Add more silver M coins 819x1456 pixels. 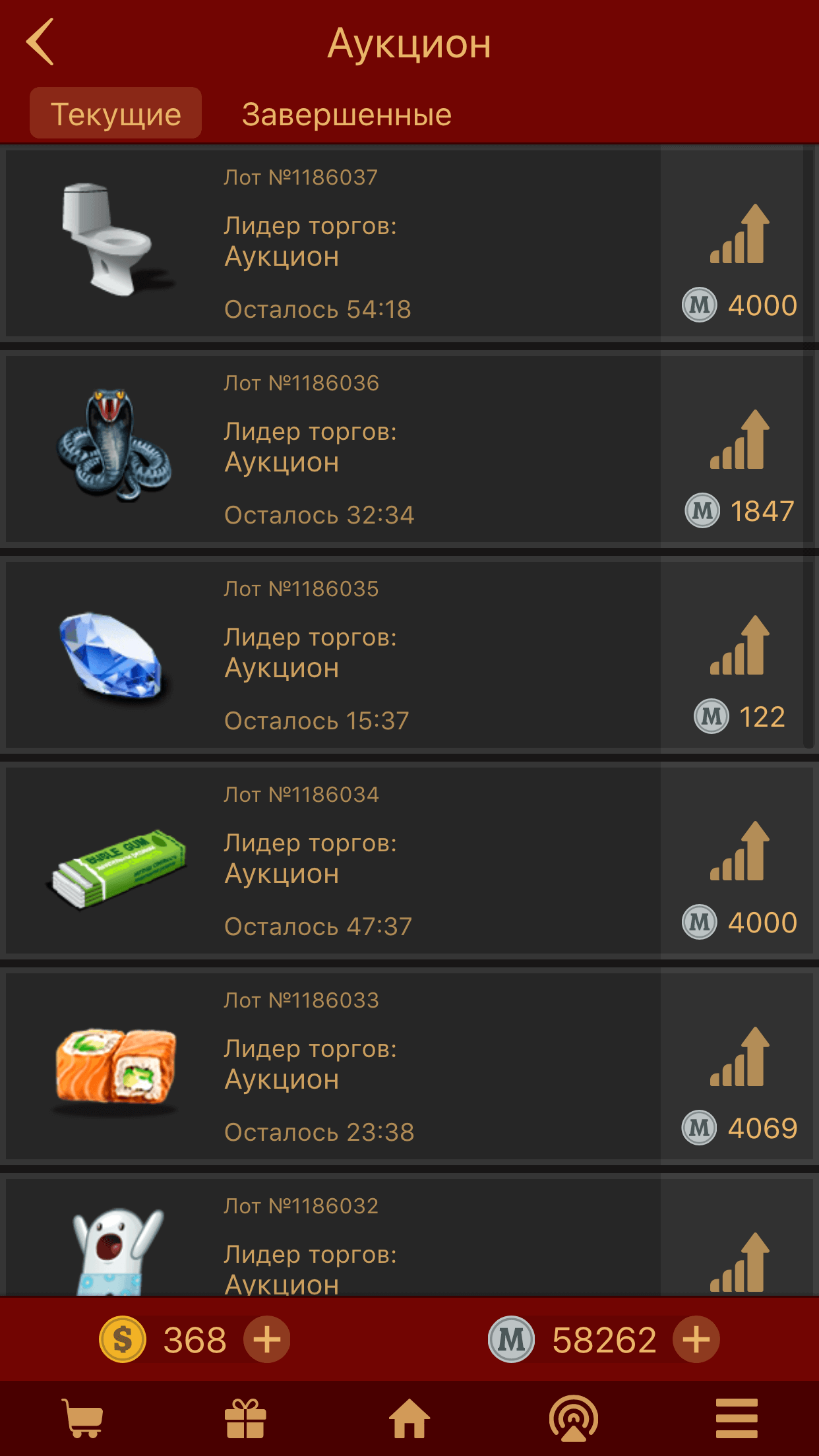point(696,1339)
